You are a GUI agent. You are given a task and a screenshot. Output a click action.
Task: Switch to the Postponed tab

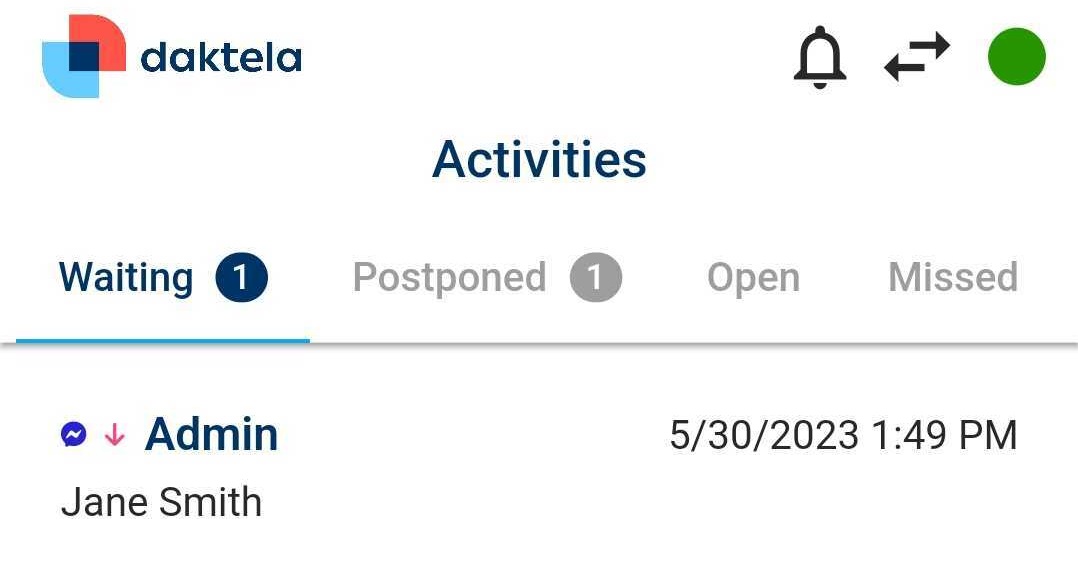[x=486, y=278]
